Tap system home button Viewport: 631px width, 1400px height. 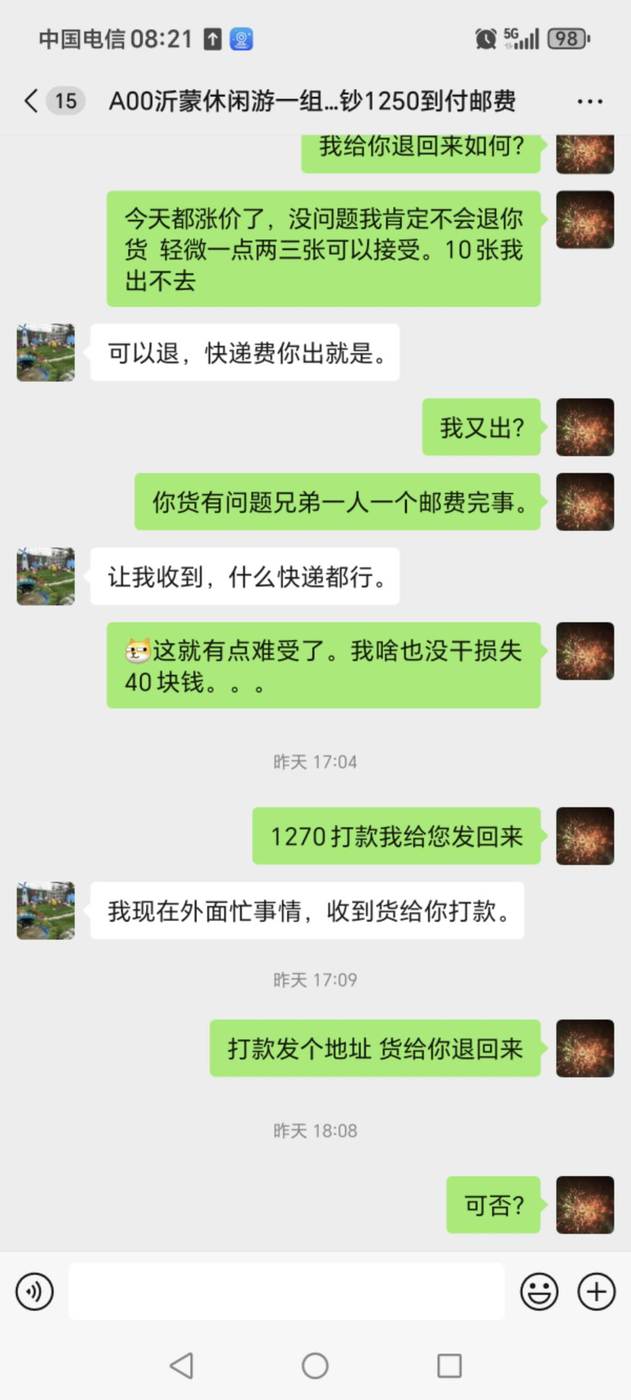tap(315, 1365)
